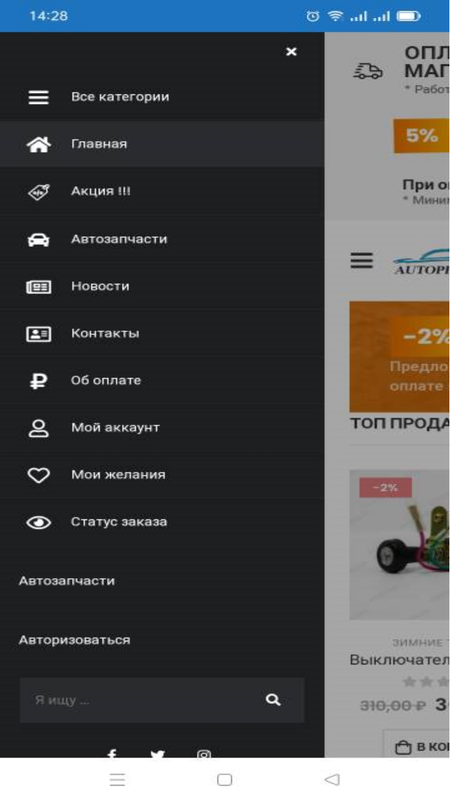Viewport: 450px width, 800px height.
Task: Focus the Я ищу search field
Action: tap(140, 700)
